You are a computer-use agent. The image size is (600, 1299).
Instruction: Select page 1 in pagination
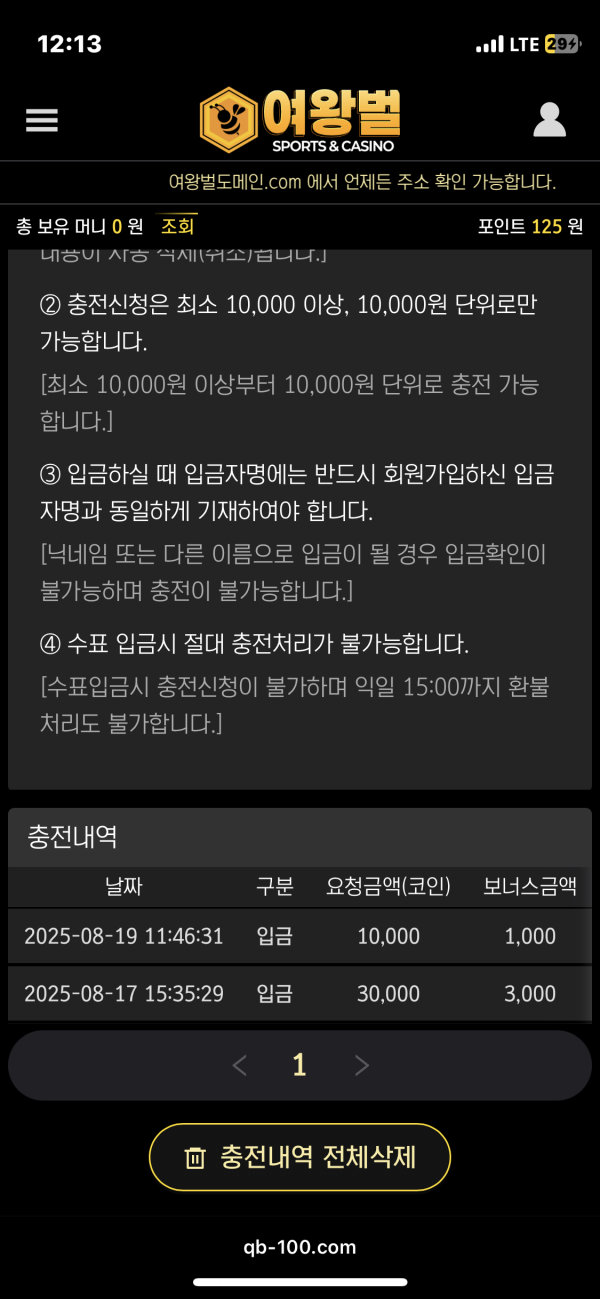299,1066
